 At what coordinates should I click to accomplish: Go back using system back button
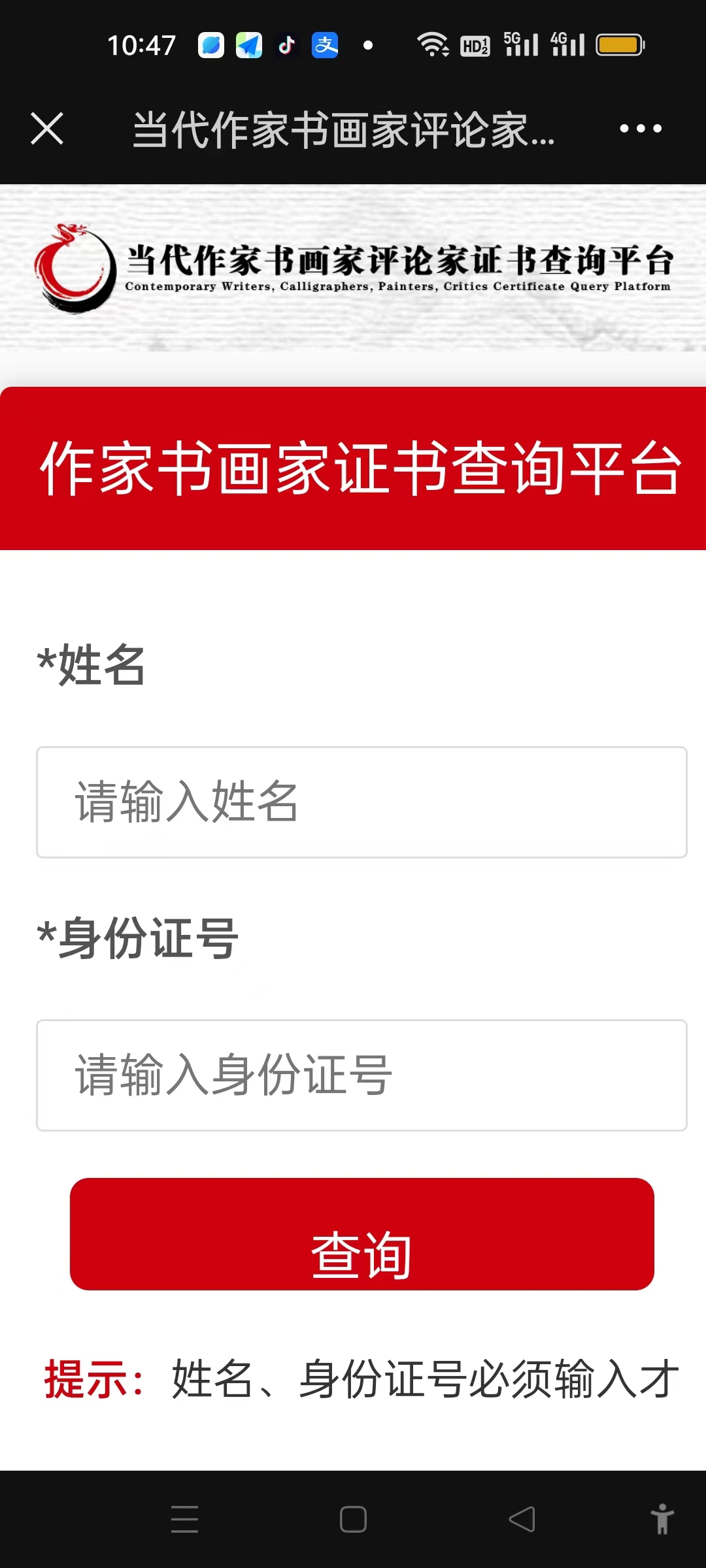(x=522, y=1519)
